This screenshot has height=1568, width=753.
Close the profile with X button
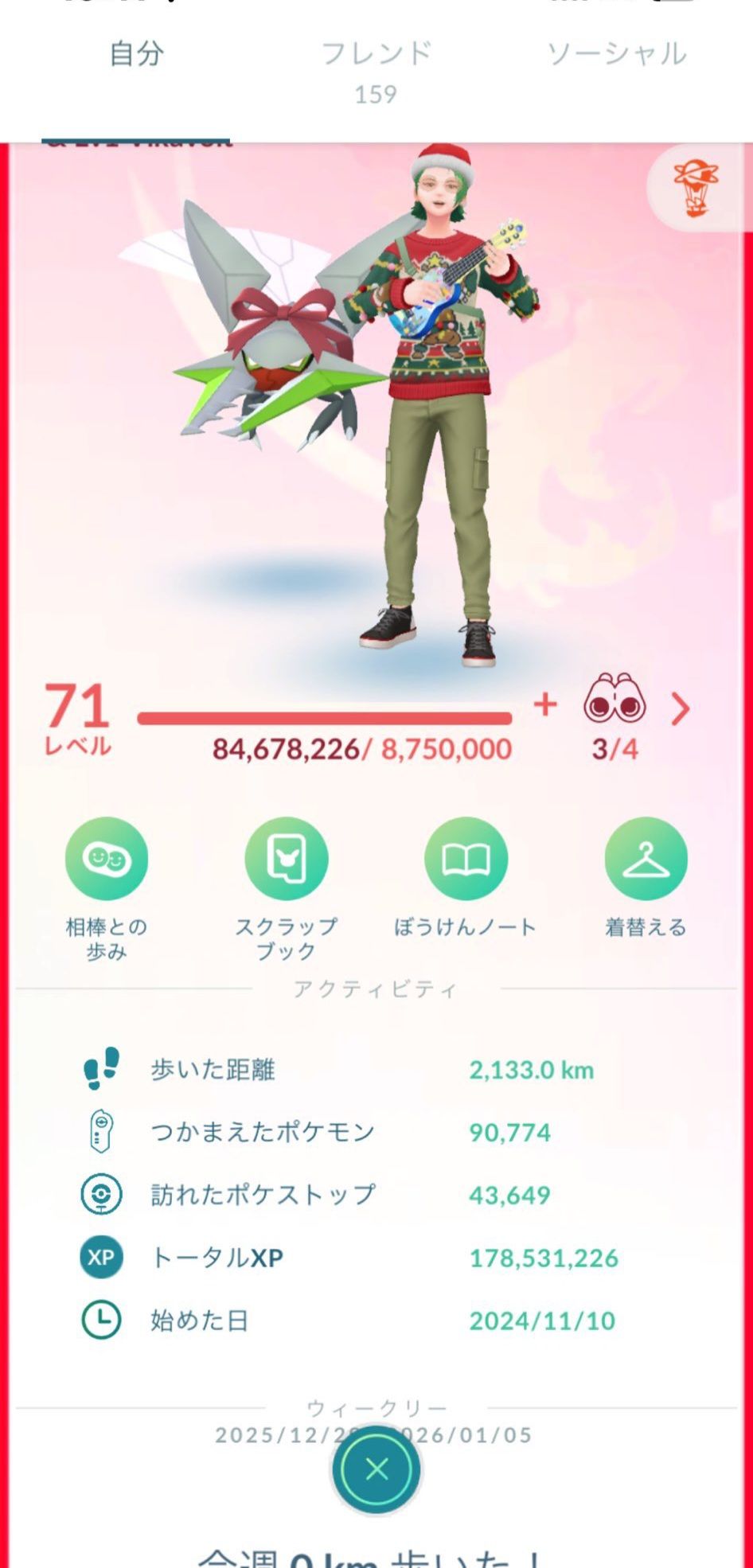coord(376,1469)
